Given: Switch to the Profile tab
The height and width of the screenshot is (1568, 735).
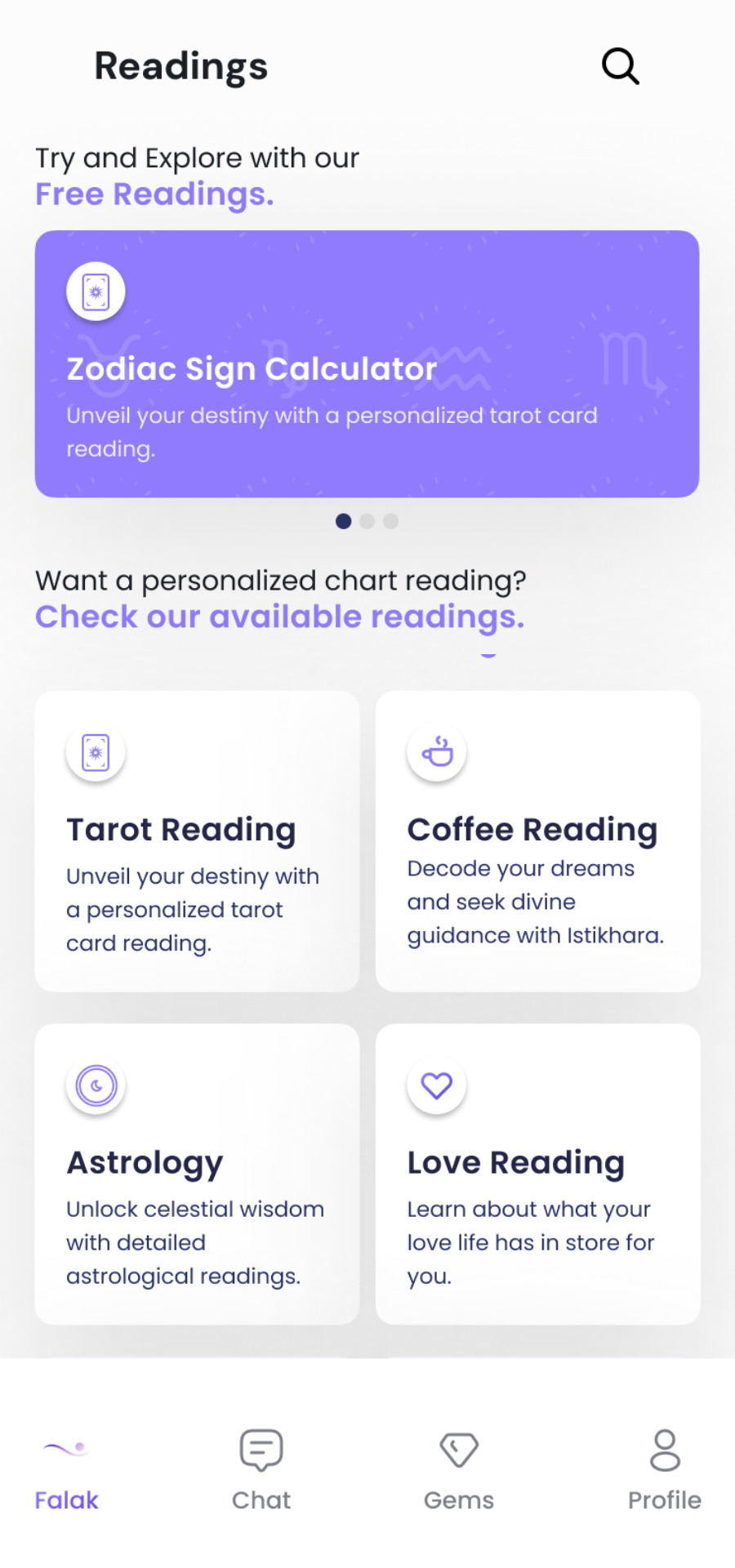Looking at the screenshot, I should [664, 1470].
